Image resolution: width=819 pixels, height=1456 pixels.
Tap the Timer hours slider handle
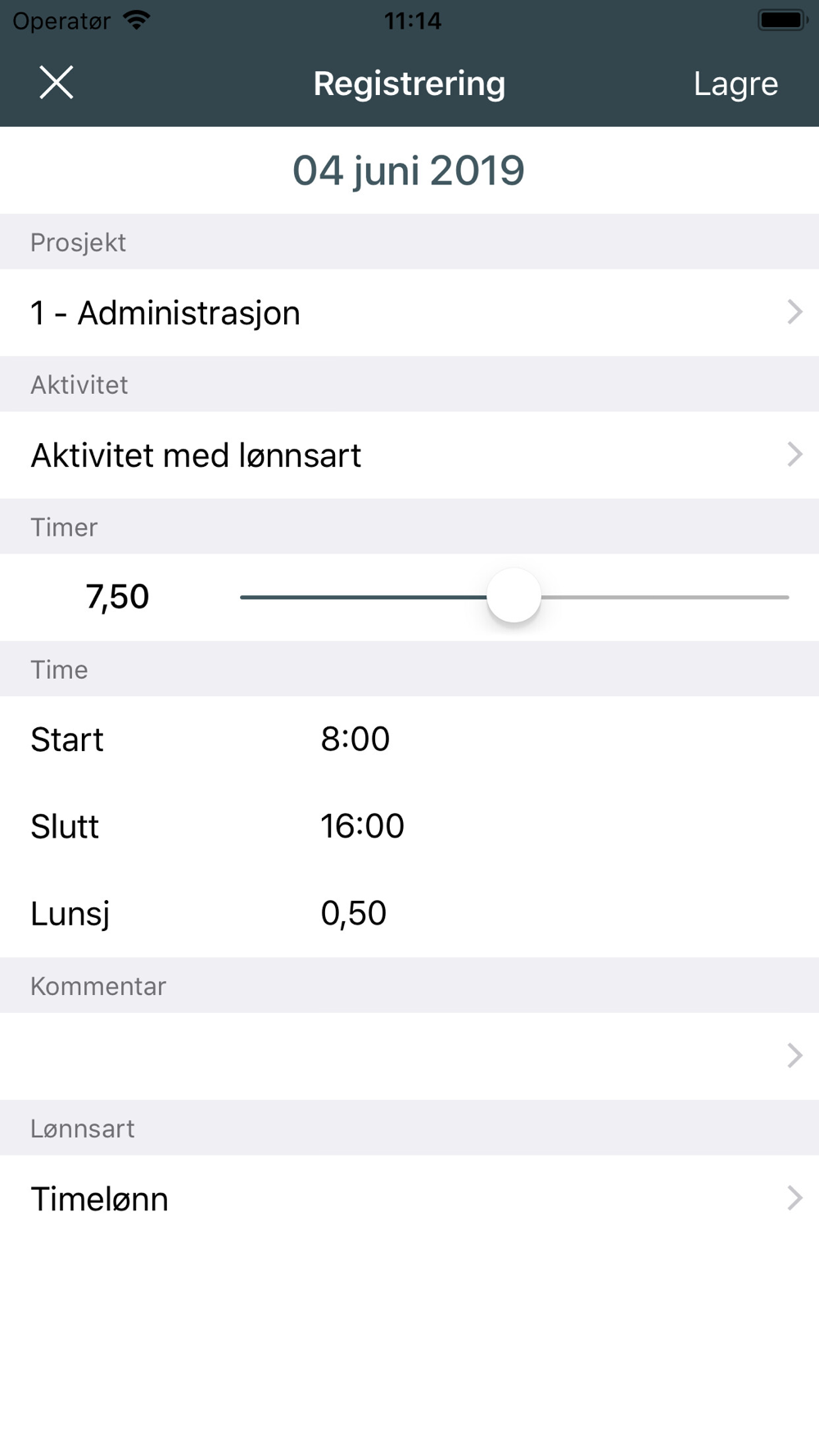[x=514, y=597]
